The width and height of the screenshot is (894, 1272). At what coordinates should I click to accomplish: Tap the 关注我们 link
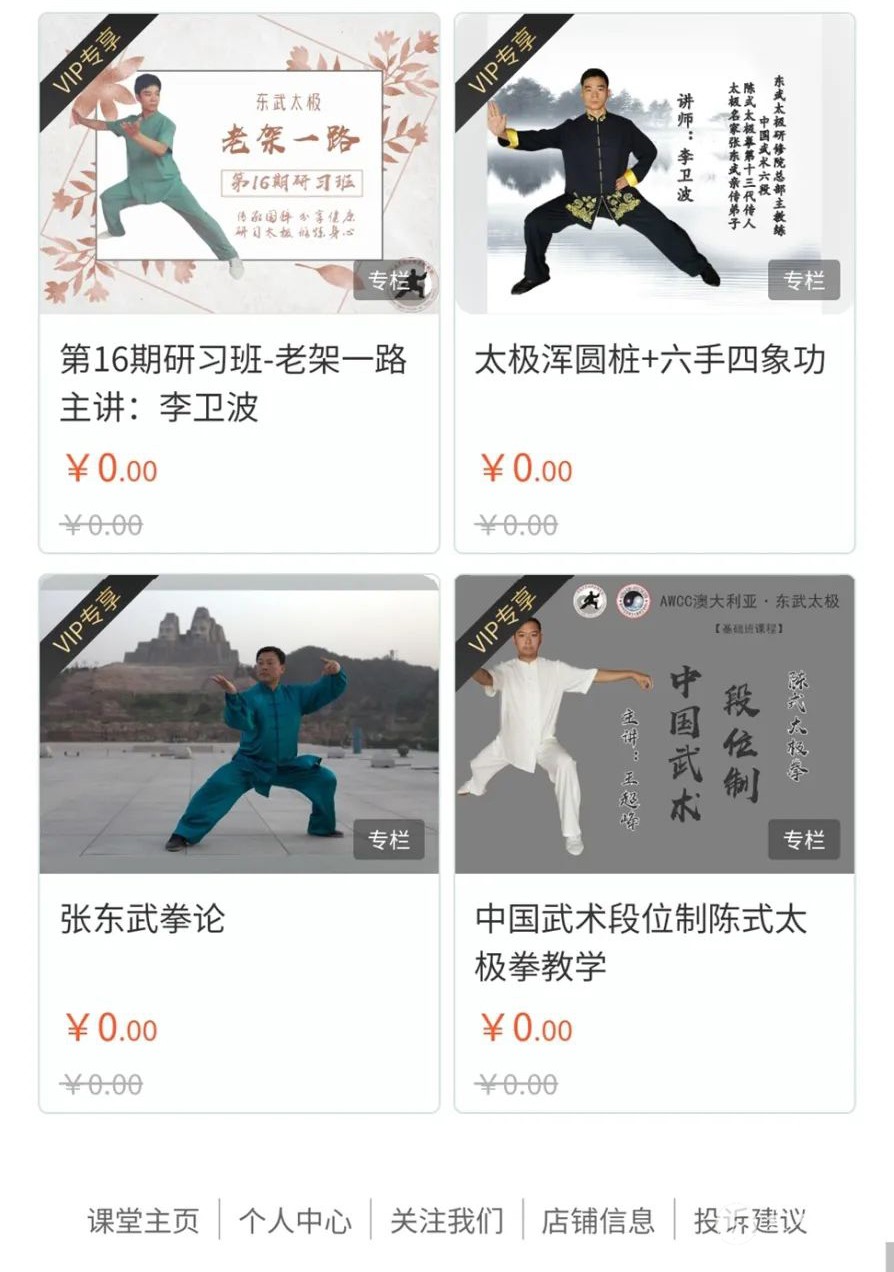click(447, 1221)
